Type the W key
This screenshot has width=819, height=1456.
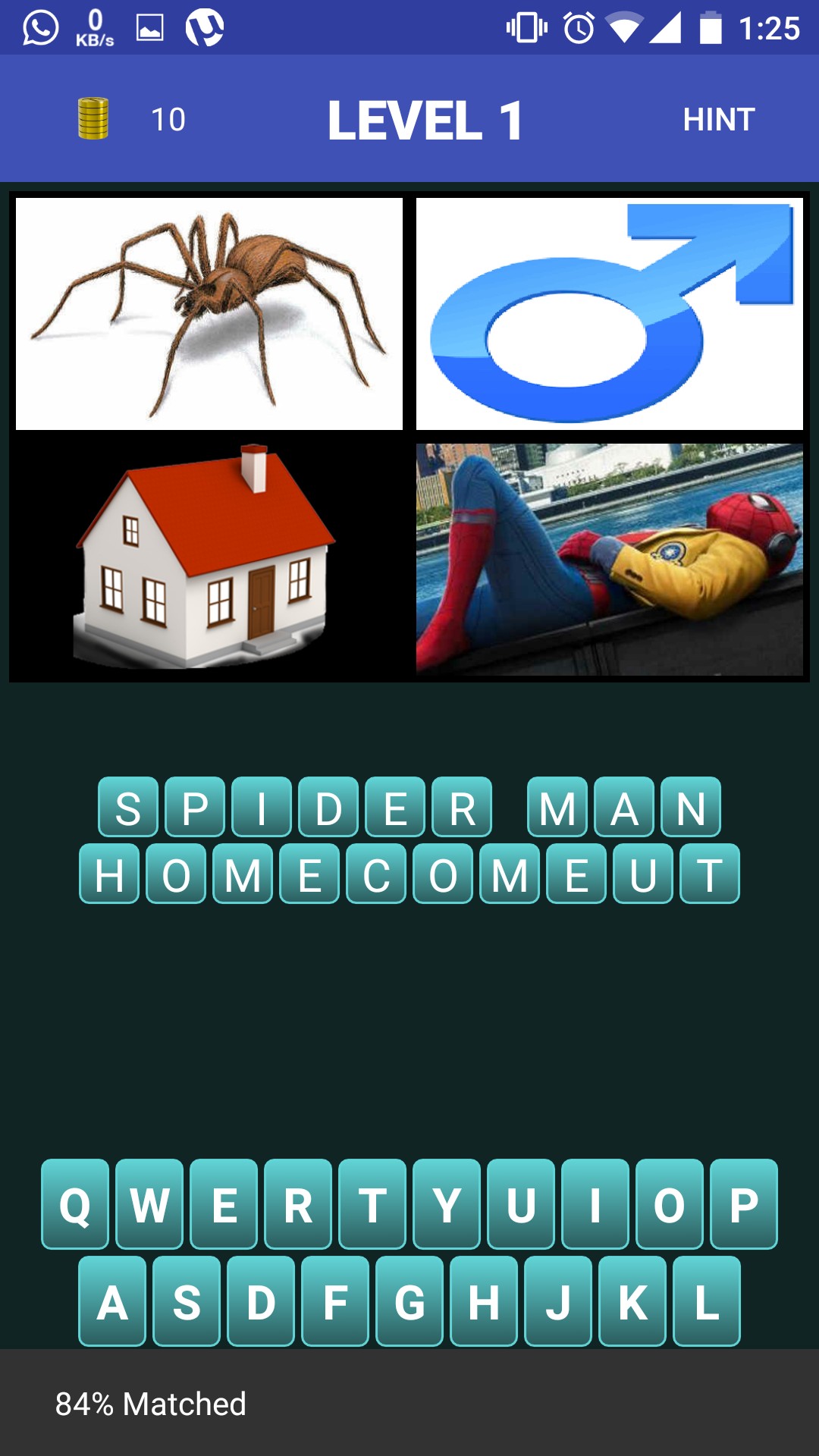tap(149, 1204)
